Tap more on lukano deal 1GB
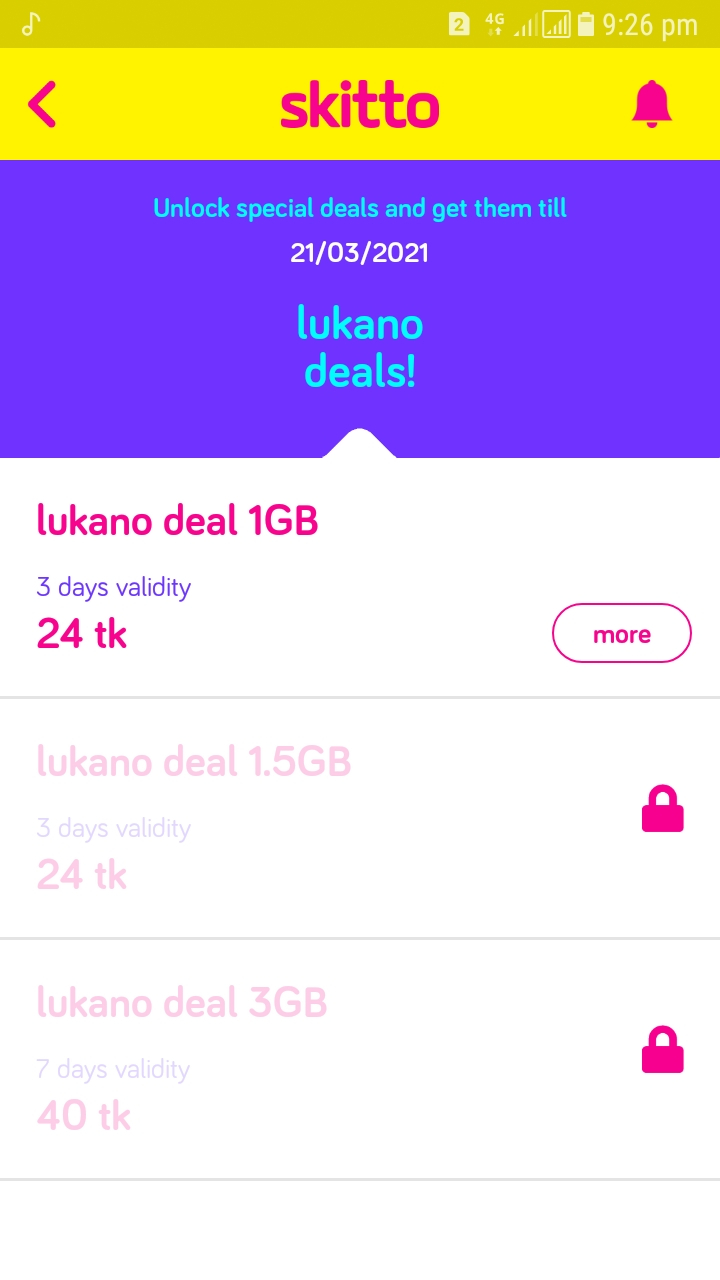The image size is (720, 1280). click(x=621, y=633)
